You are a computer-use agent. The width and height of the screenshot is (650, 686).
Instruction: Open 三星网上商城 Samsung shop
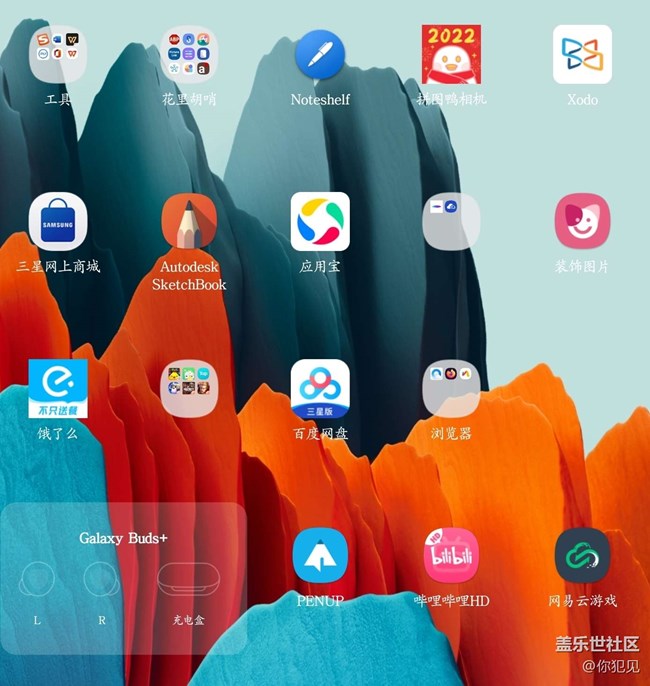[x=58, y=222]
